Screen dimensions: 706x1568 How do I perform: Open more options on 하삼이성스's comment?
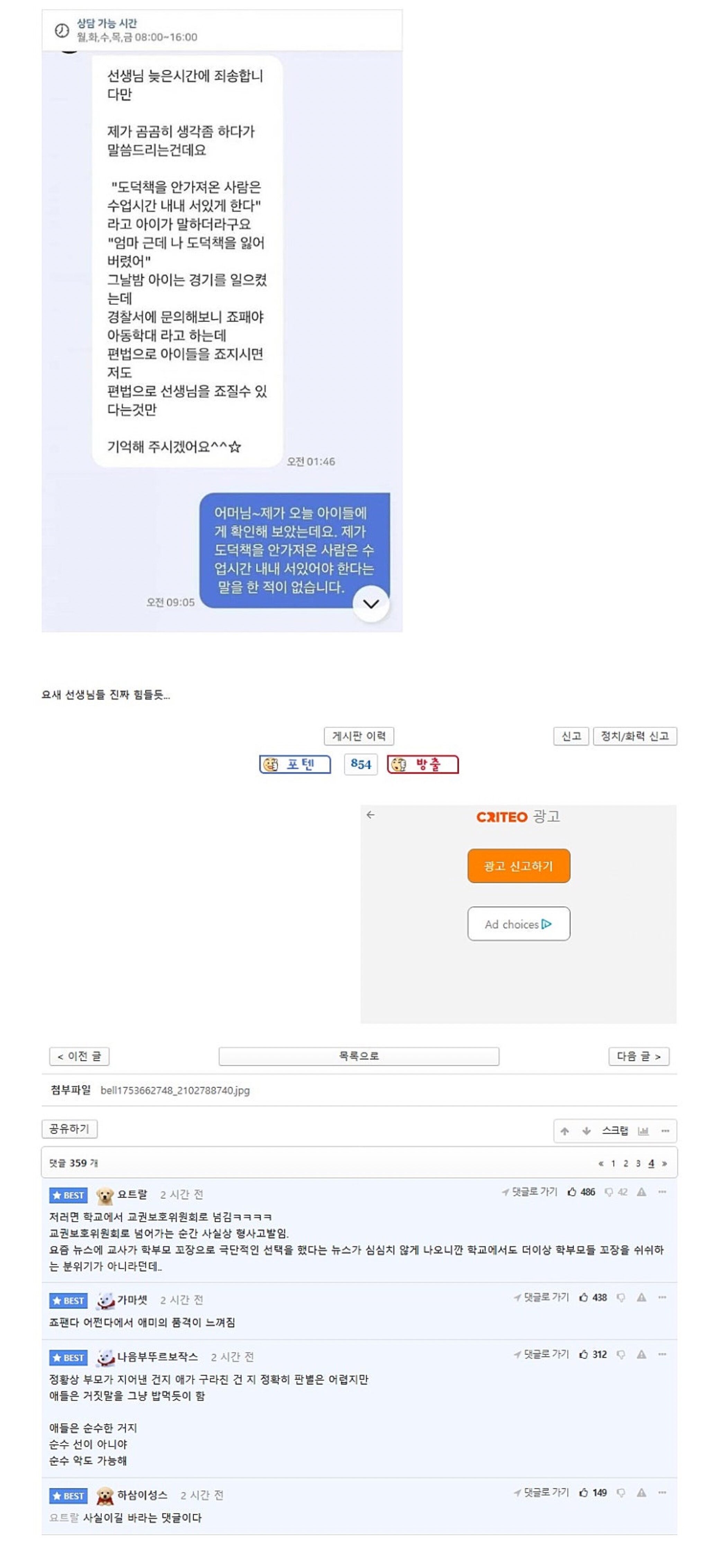pyautogui.click(x=662, y=1492)
